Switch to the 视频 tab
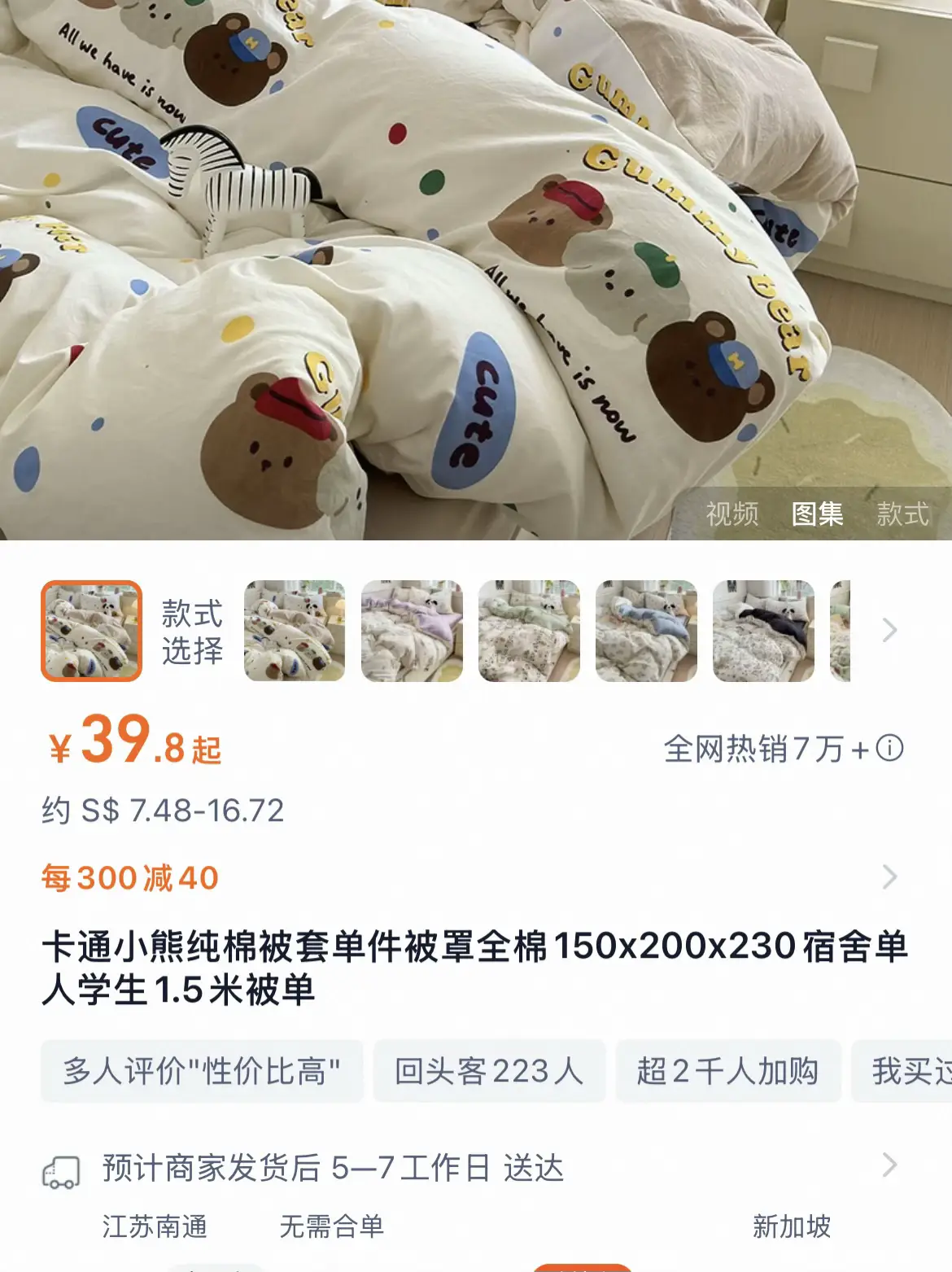952x1272 pixels. 731,514
